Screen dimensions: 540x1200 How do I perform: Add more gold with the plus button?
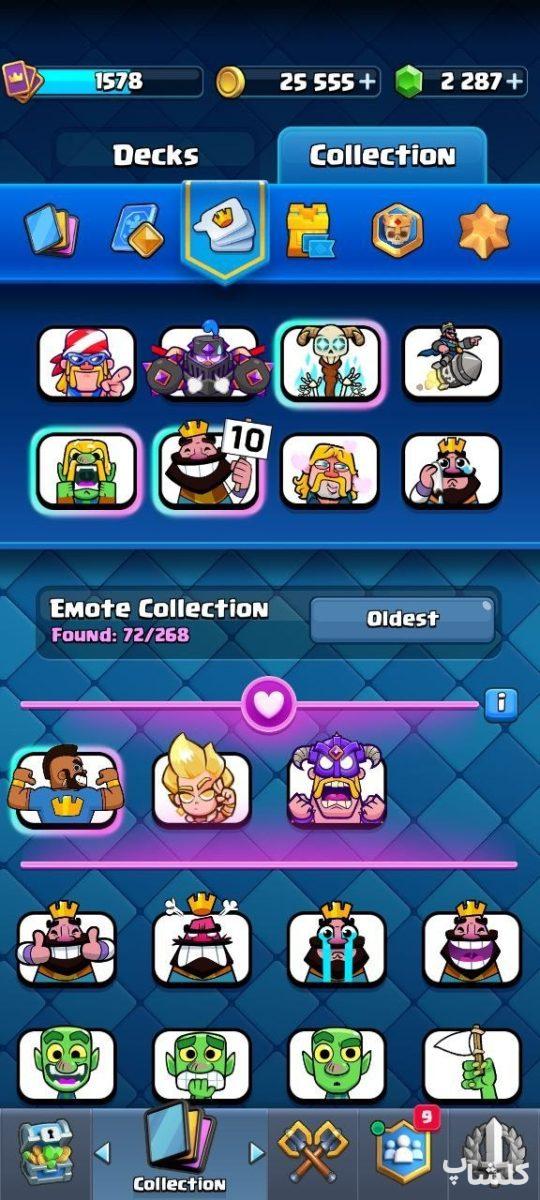pyautogui.click(x=368, y=82)
